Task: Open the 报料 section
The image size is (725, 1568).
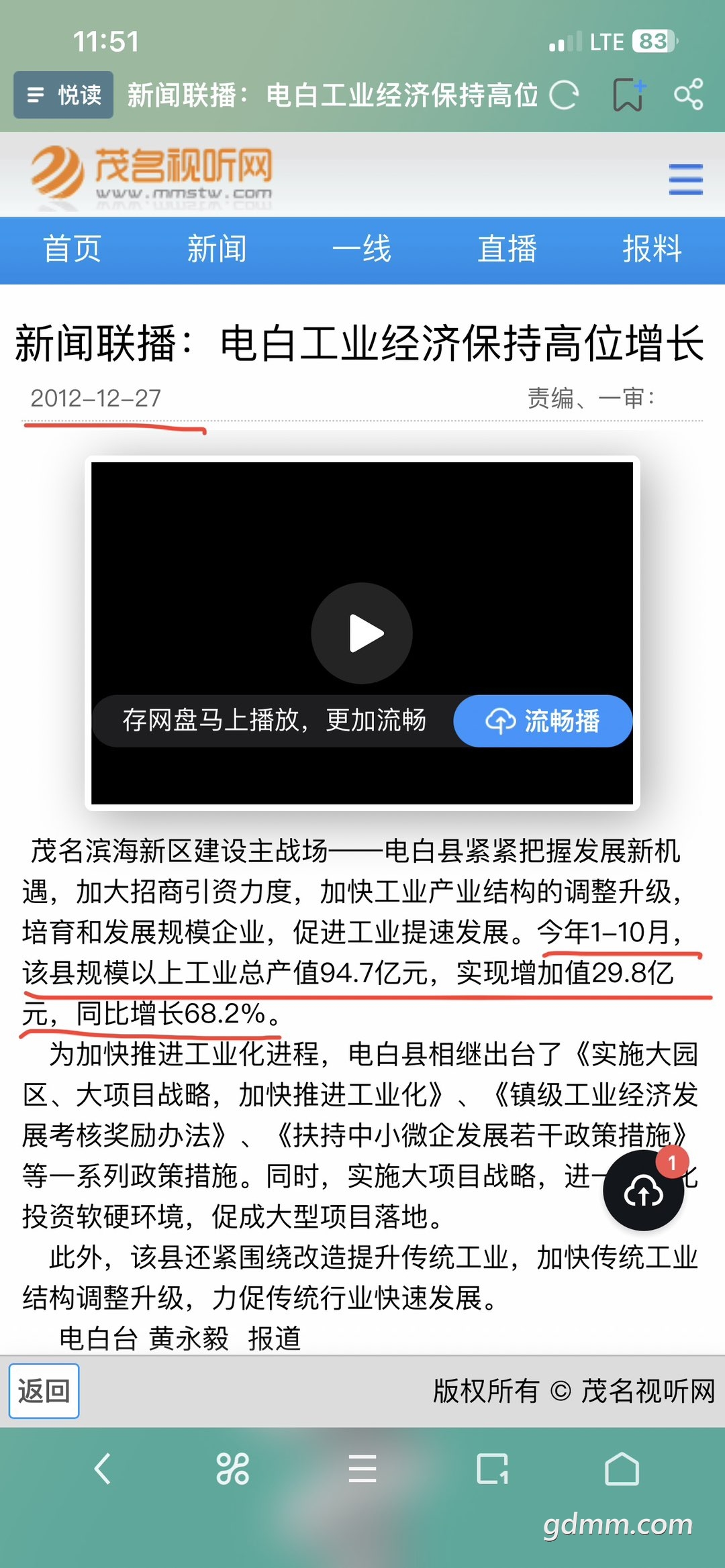Action: click(x=652, y=250)
